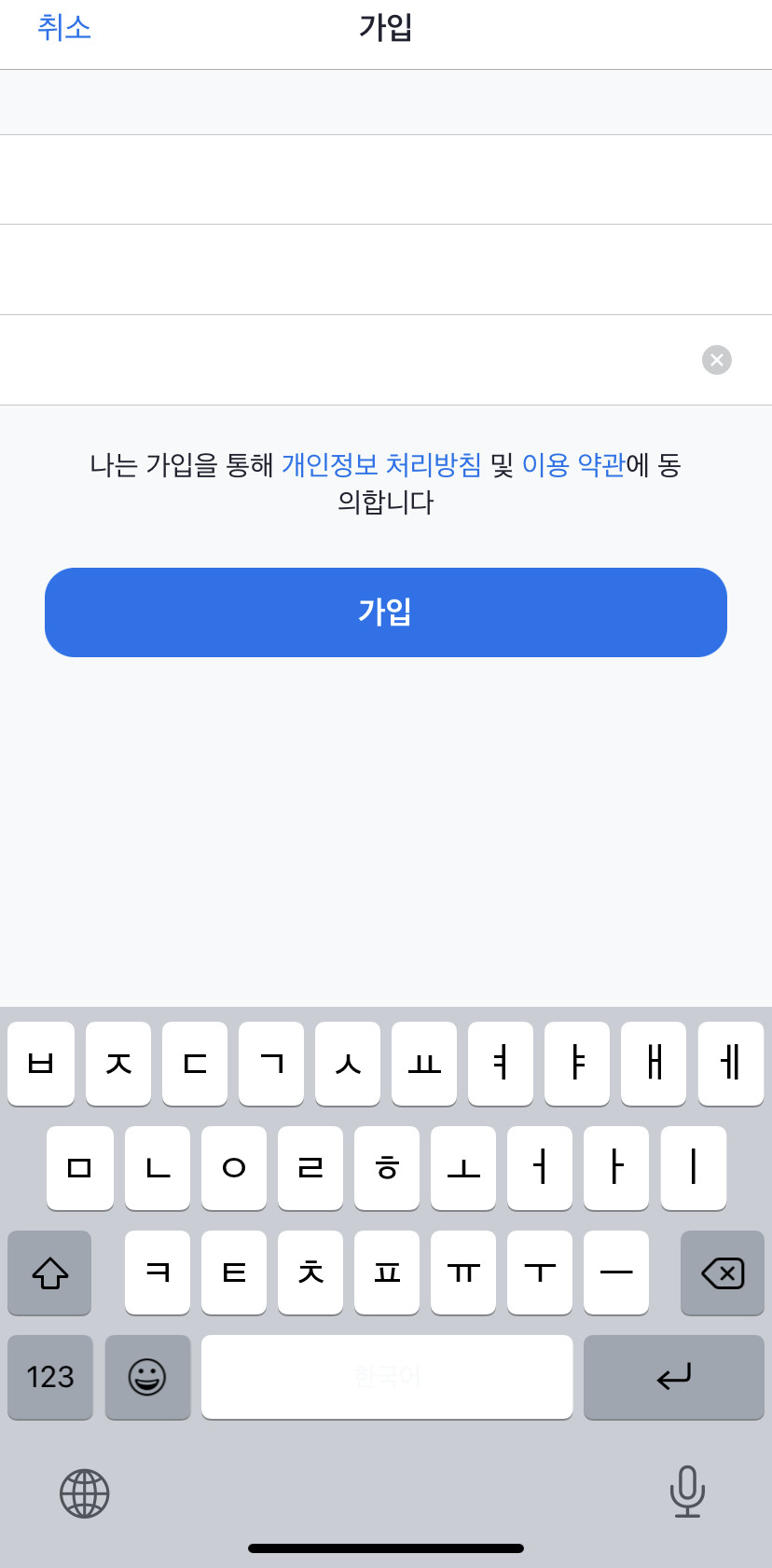Open the 이용 약관 link
This screenshot has width=772, height=1568.
tap(573, 464)
